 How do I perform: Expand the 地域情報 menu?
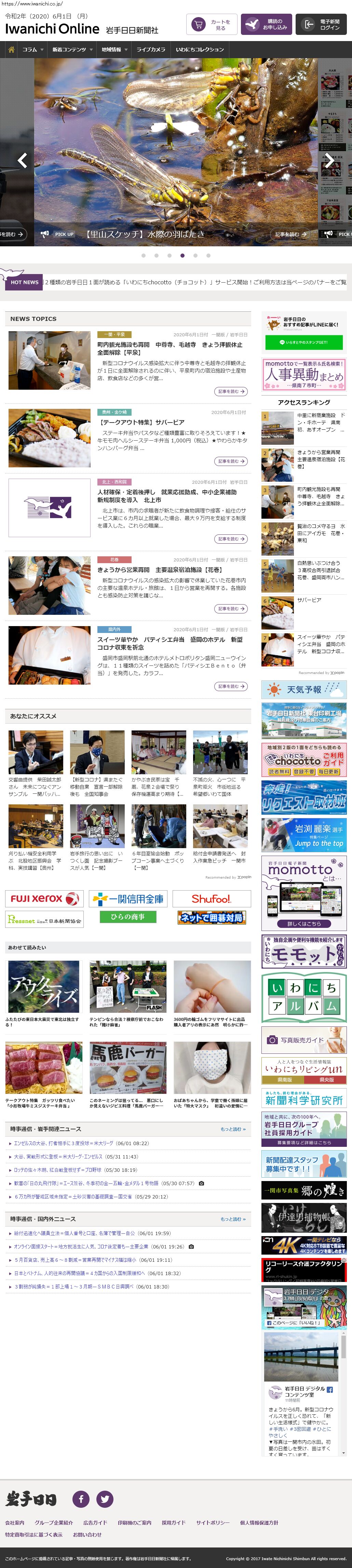click(114, 49)
